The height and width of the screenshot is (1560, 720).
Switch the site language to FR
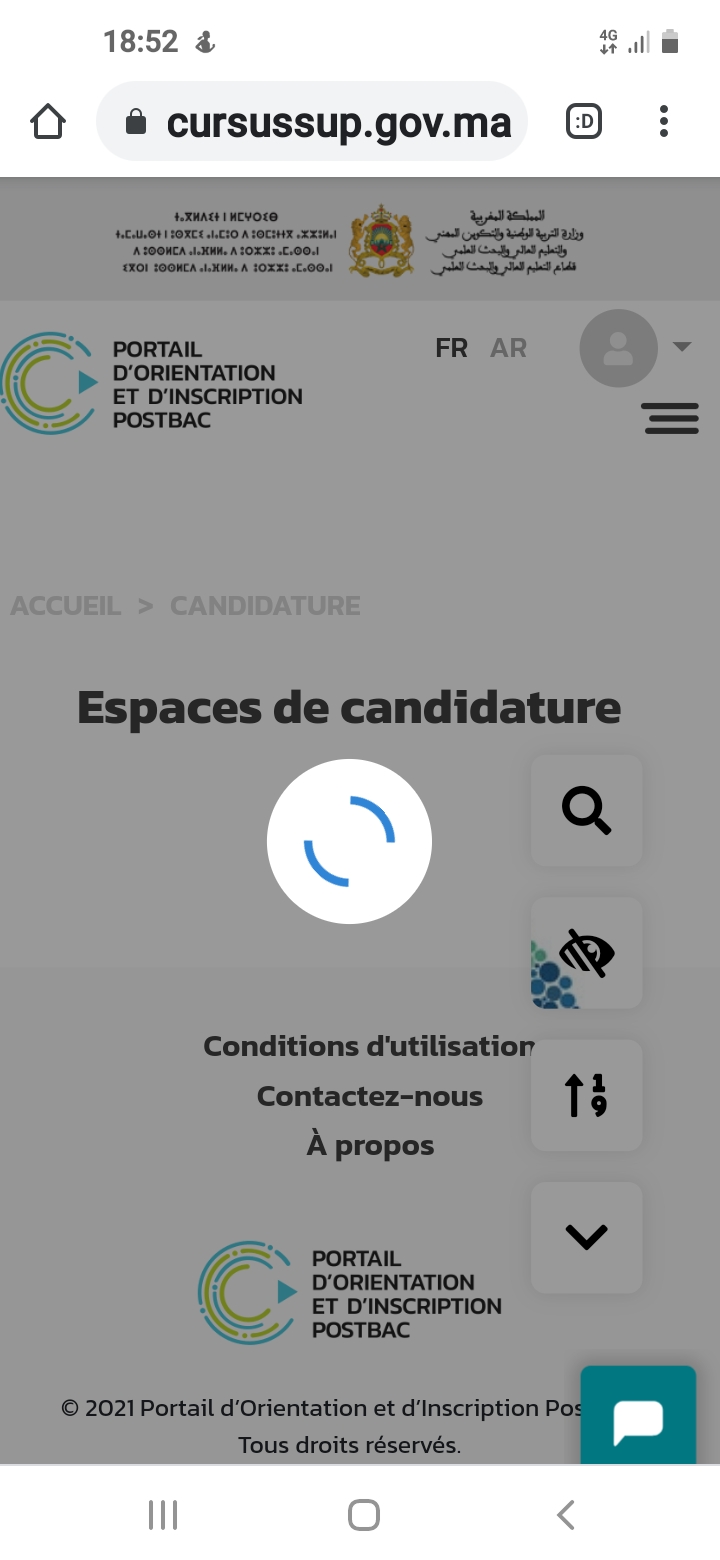(451, 348)
